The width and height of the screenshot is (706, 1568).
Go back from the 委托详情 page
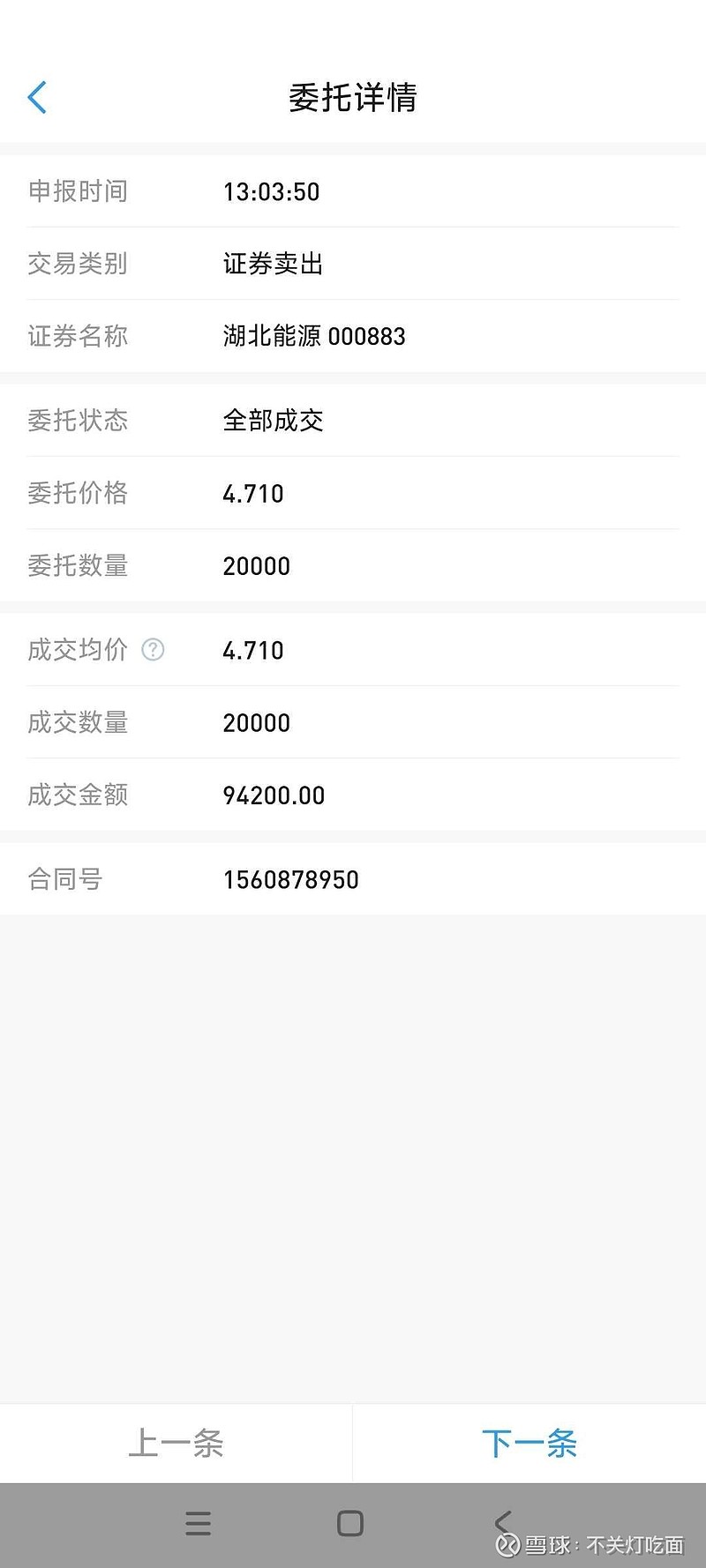(37, 98)
